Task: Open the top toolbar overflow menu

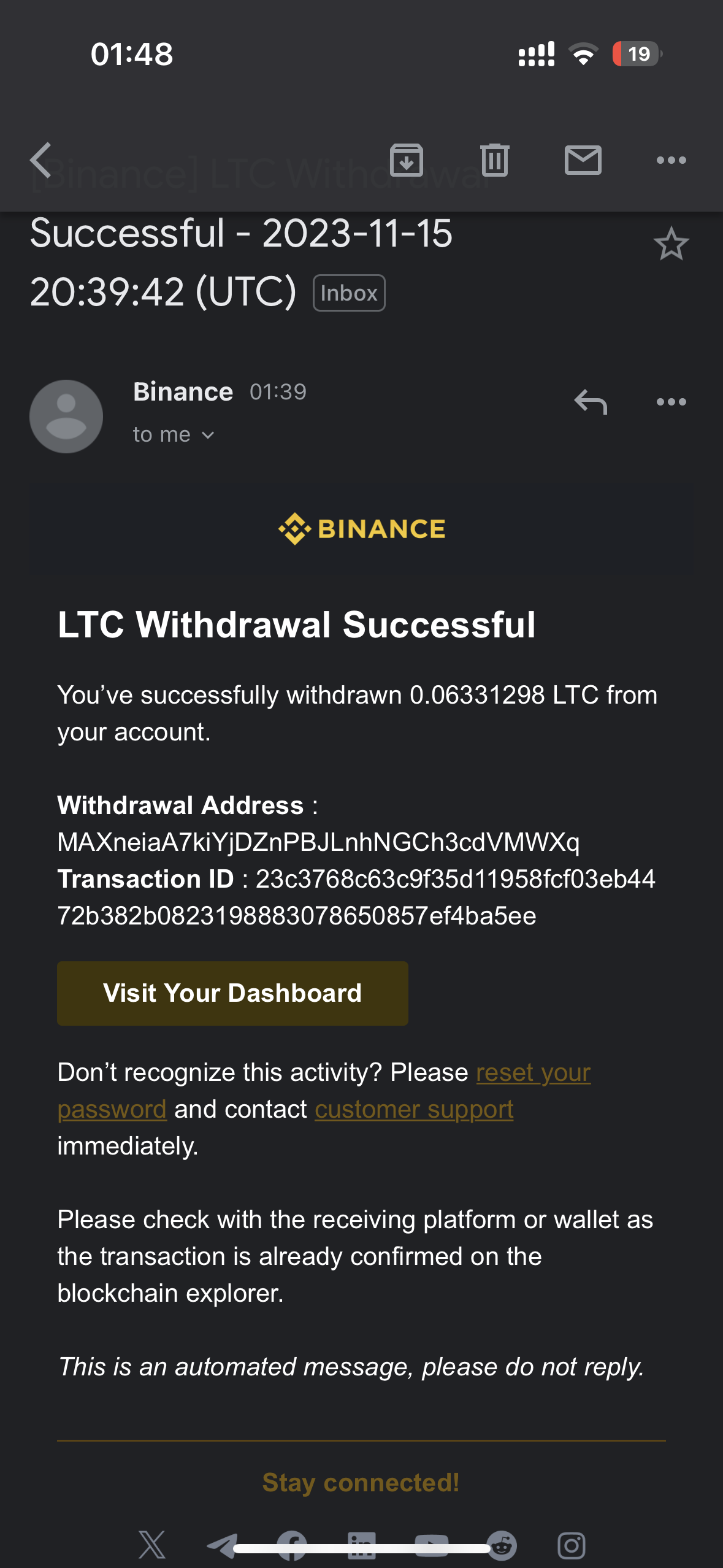Action: pyautogui.click(x=671, y=161)
